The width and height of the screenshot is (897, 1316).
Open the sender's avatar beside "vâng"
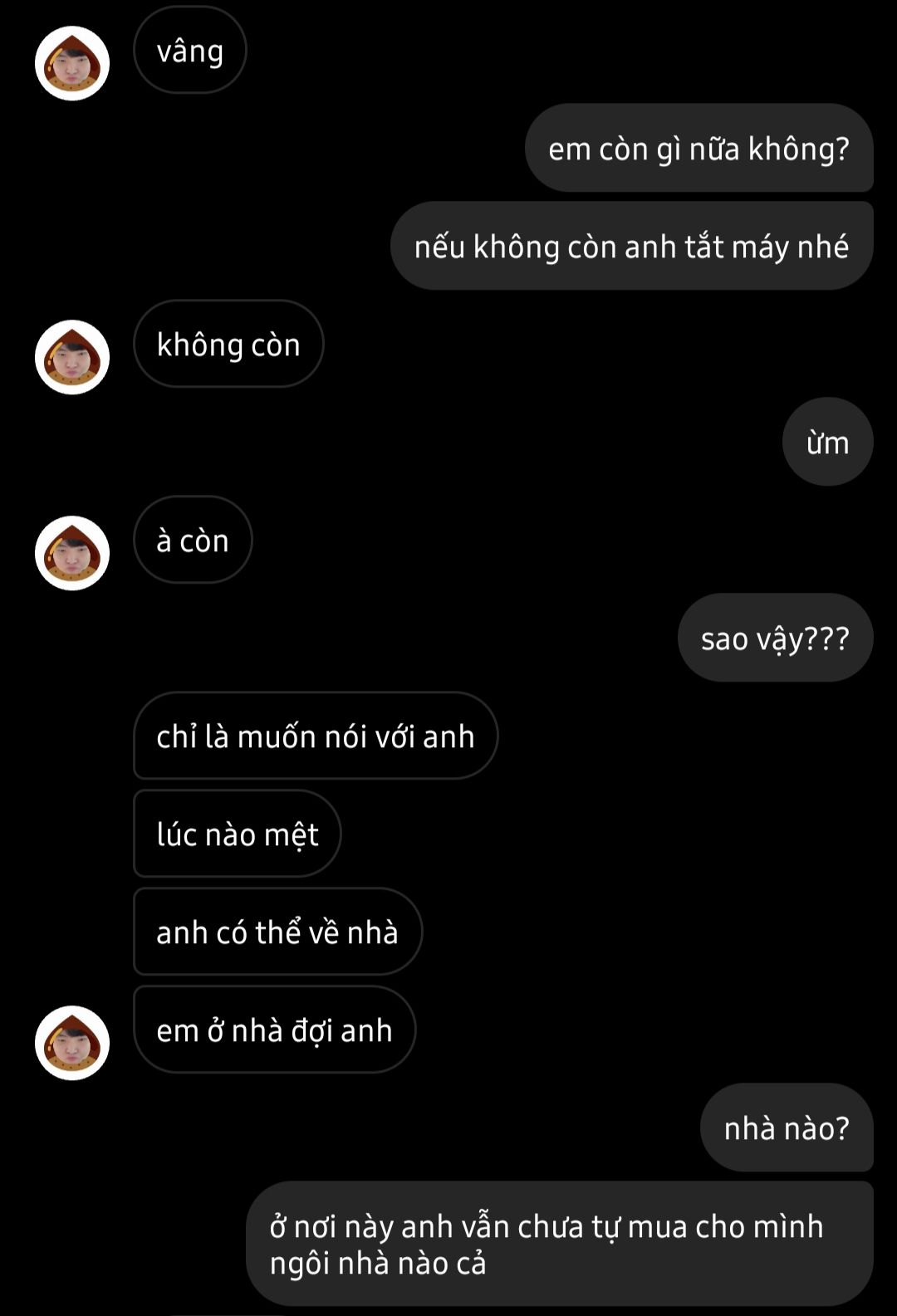[72, 63]
